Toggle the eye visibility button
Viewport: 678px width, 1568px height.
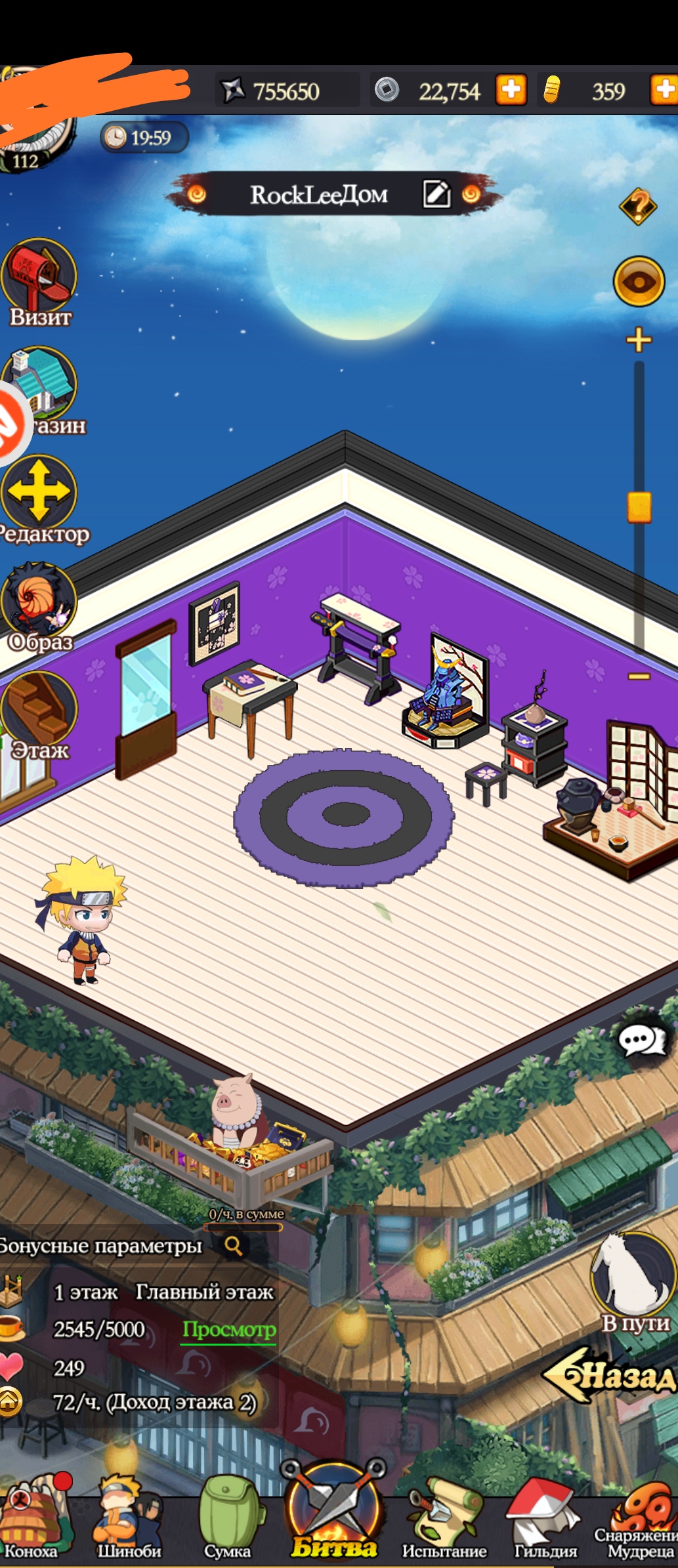pos(638,282)
